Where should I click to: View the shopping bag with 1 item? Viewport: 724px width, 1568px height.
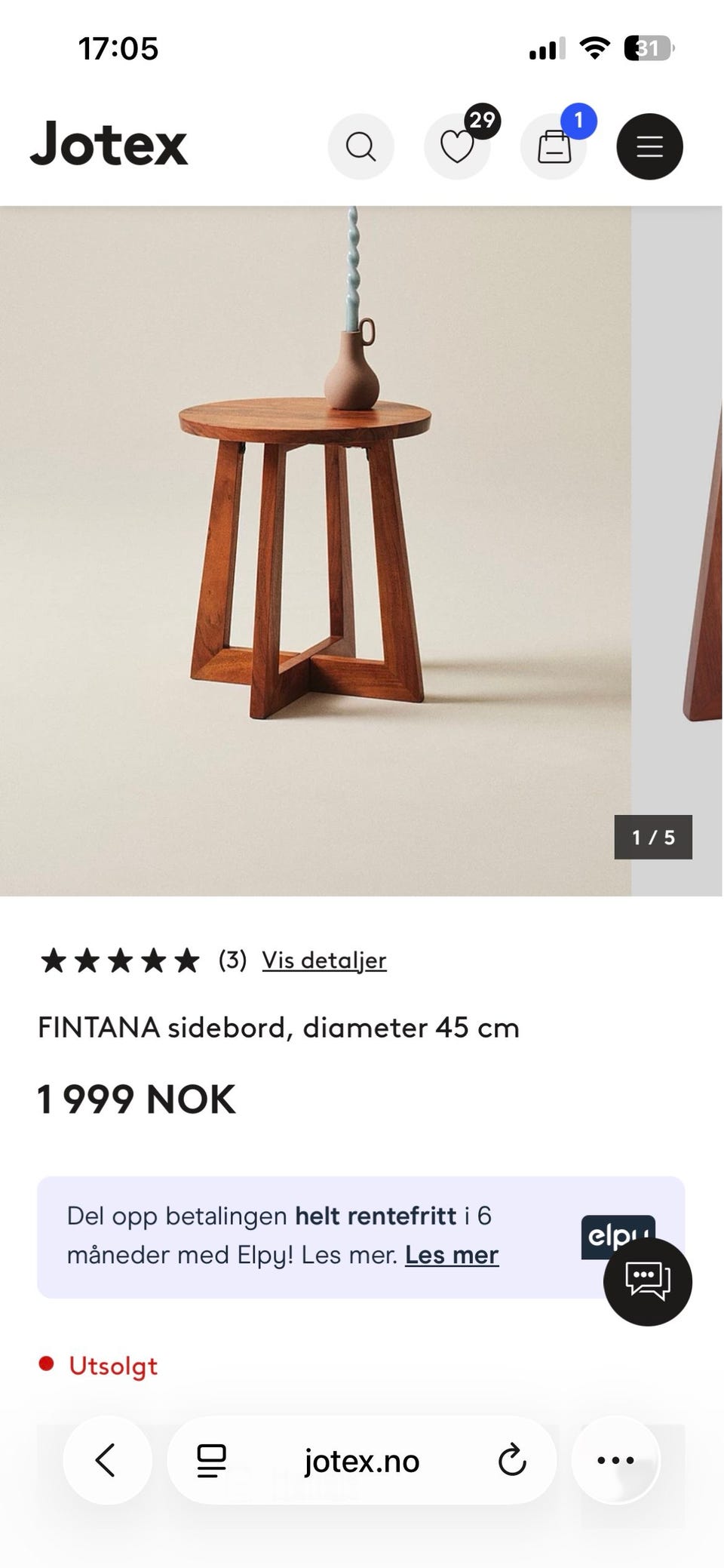tap(554, 146)
